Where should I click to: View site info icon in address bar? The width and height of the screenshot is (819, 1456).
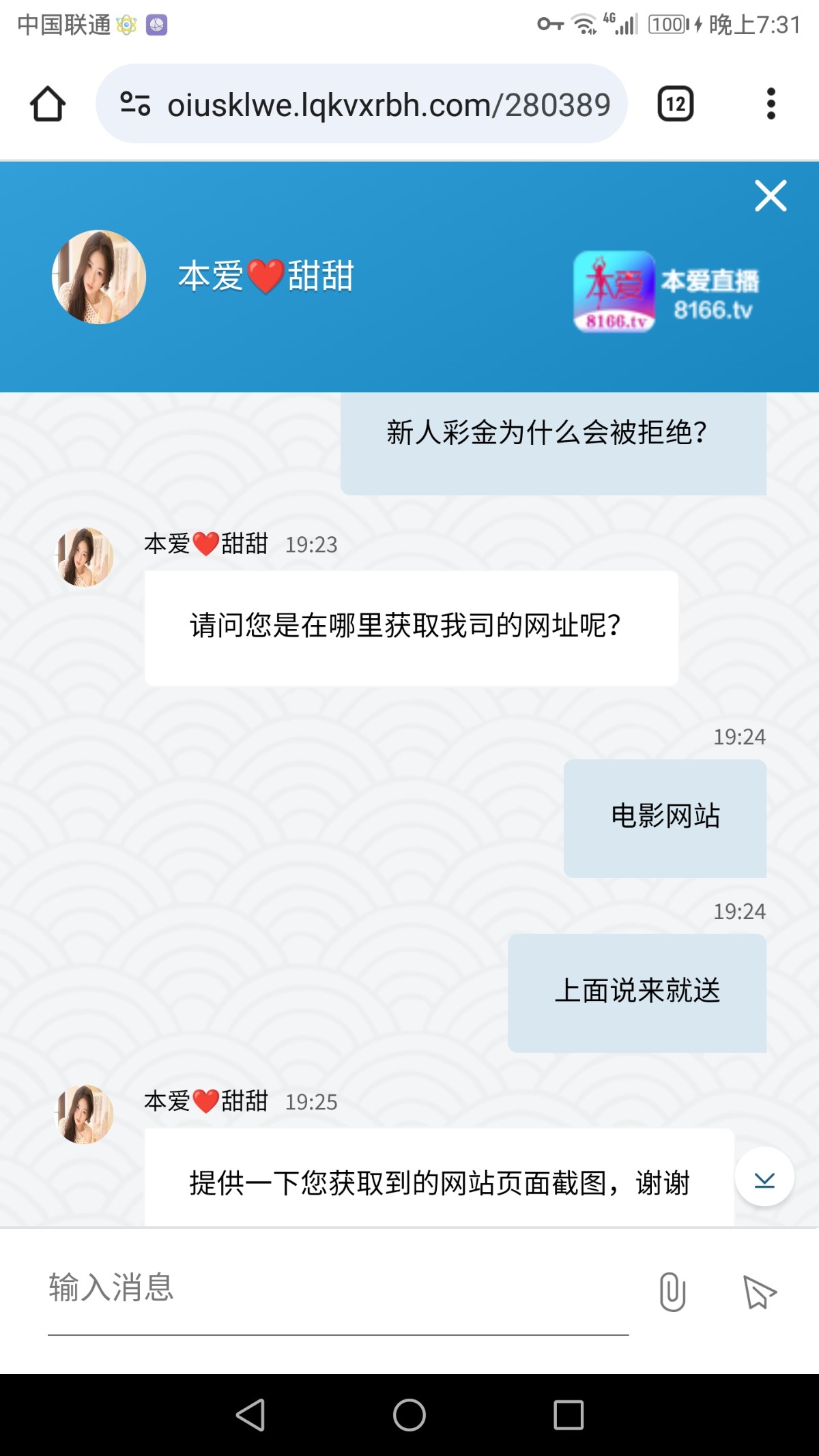pyautogui.click(x=134, y=104)
